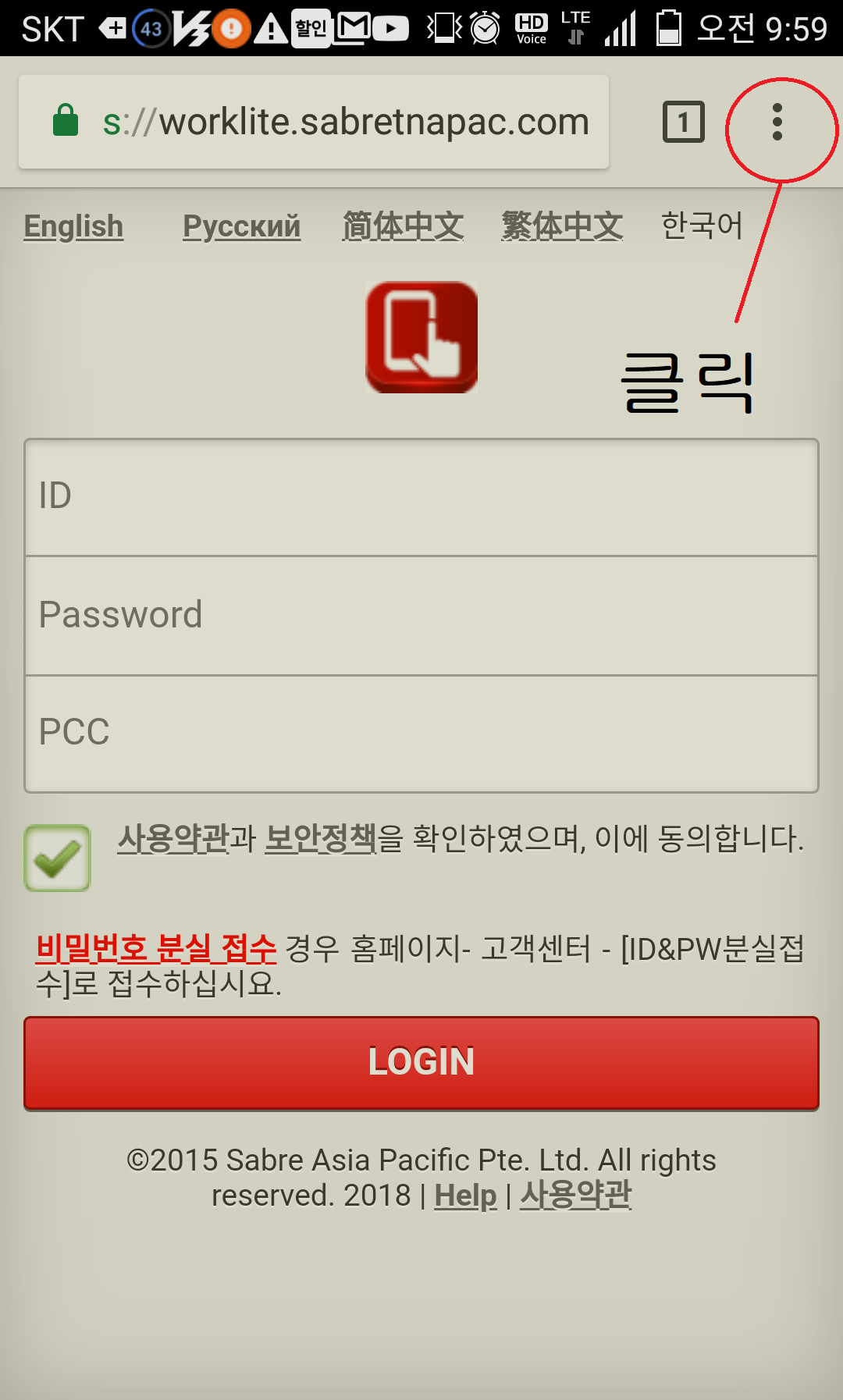843x1400 pixels.
Task: Open the 보안정책 link
Action: pos(320,839)
